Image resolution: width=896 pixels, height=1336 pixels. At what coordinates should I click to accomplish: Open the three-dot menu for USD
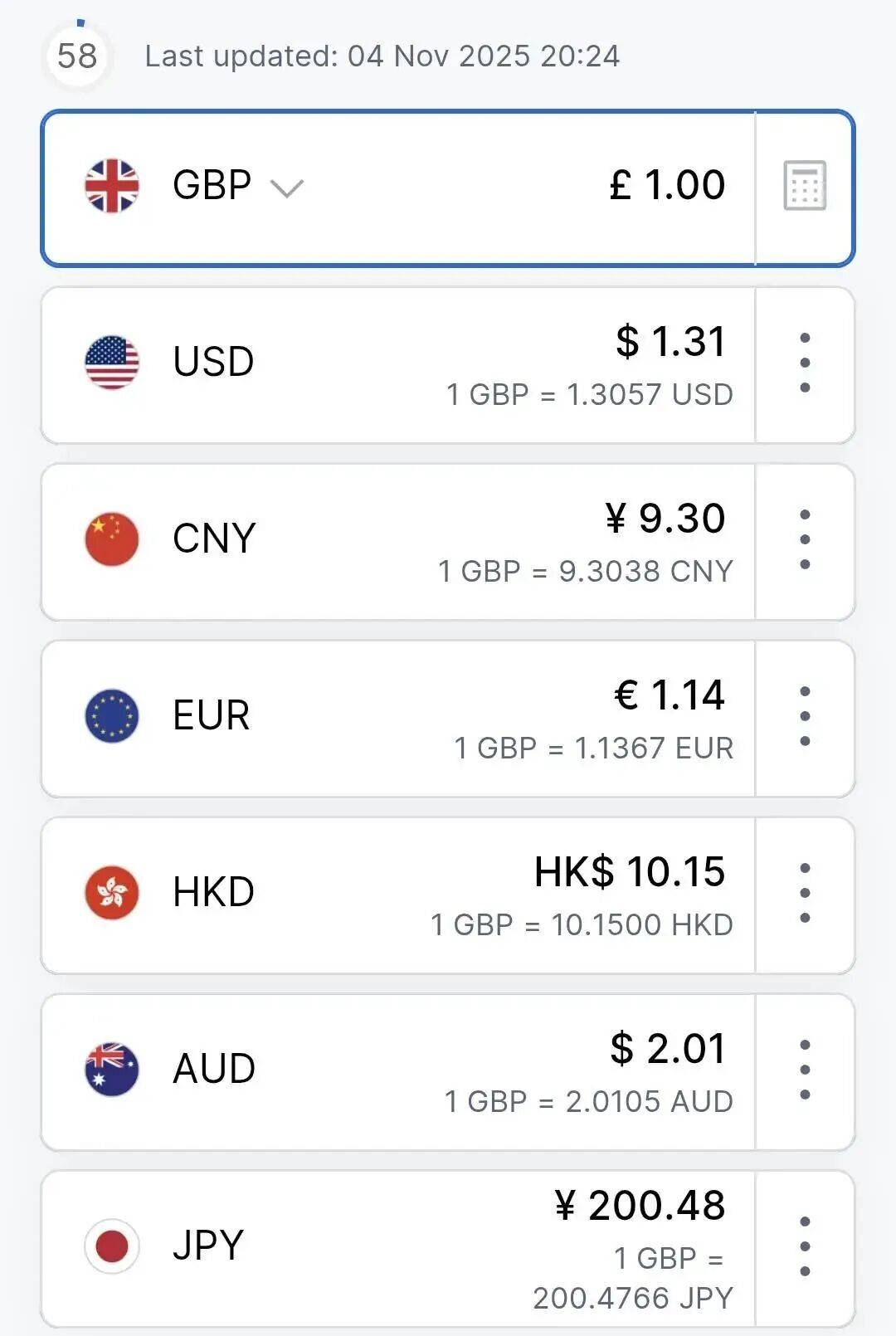coord(804,363)
